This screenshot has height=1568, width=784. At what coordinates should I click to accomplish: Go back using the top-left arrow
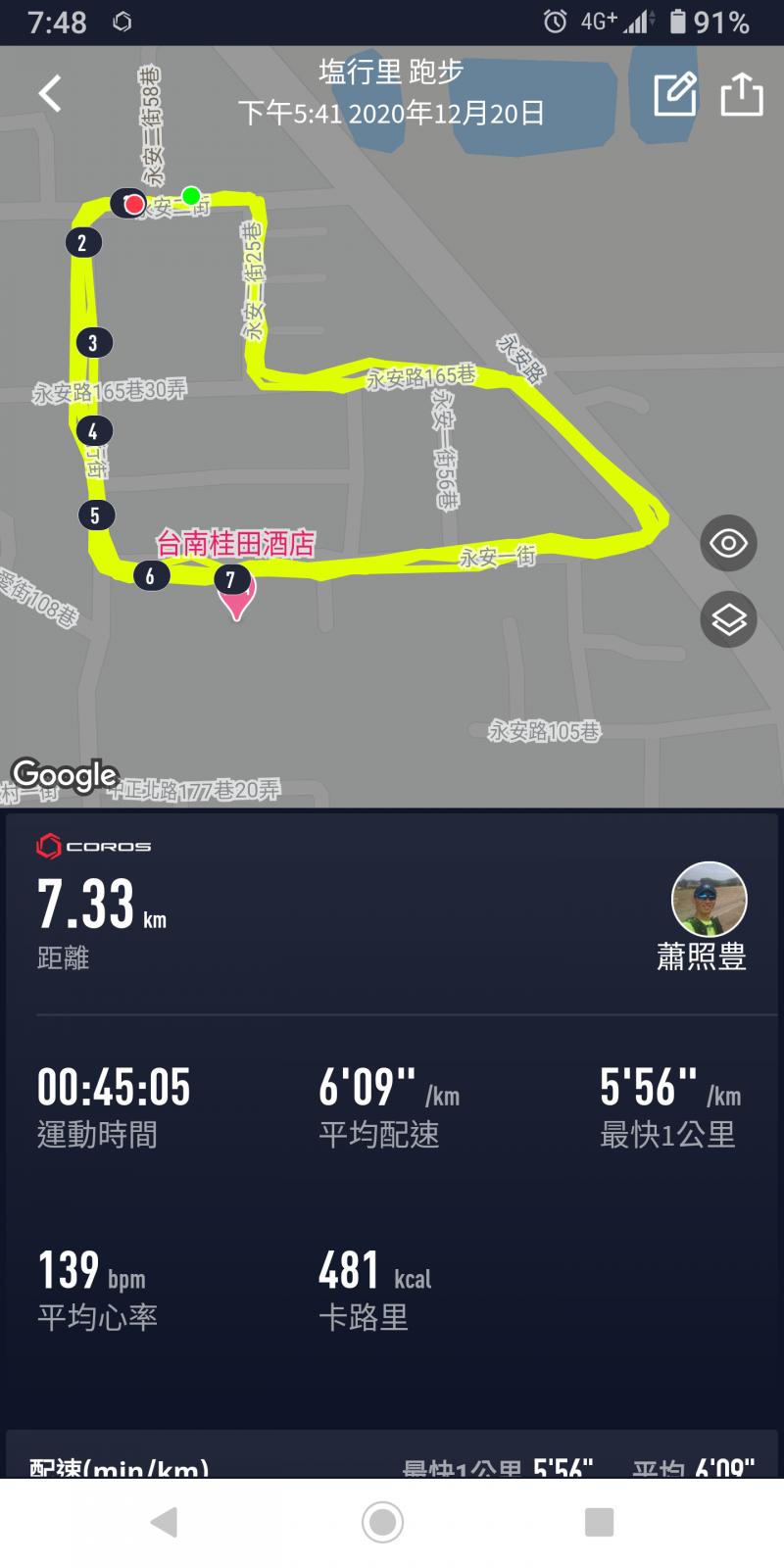[x=50, y=94]
